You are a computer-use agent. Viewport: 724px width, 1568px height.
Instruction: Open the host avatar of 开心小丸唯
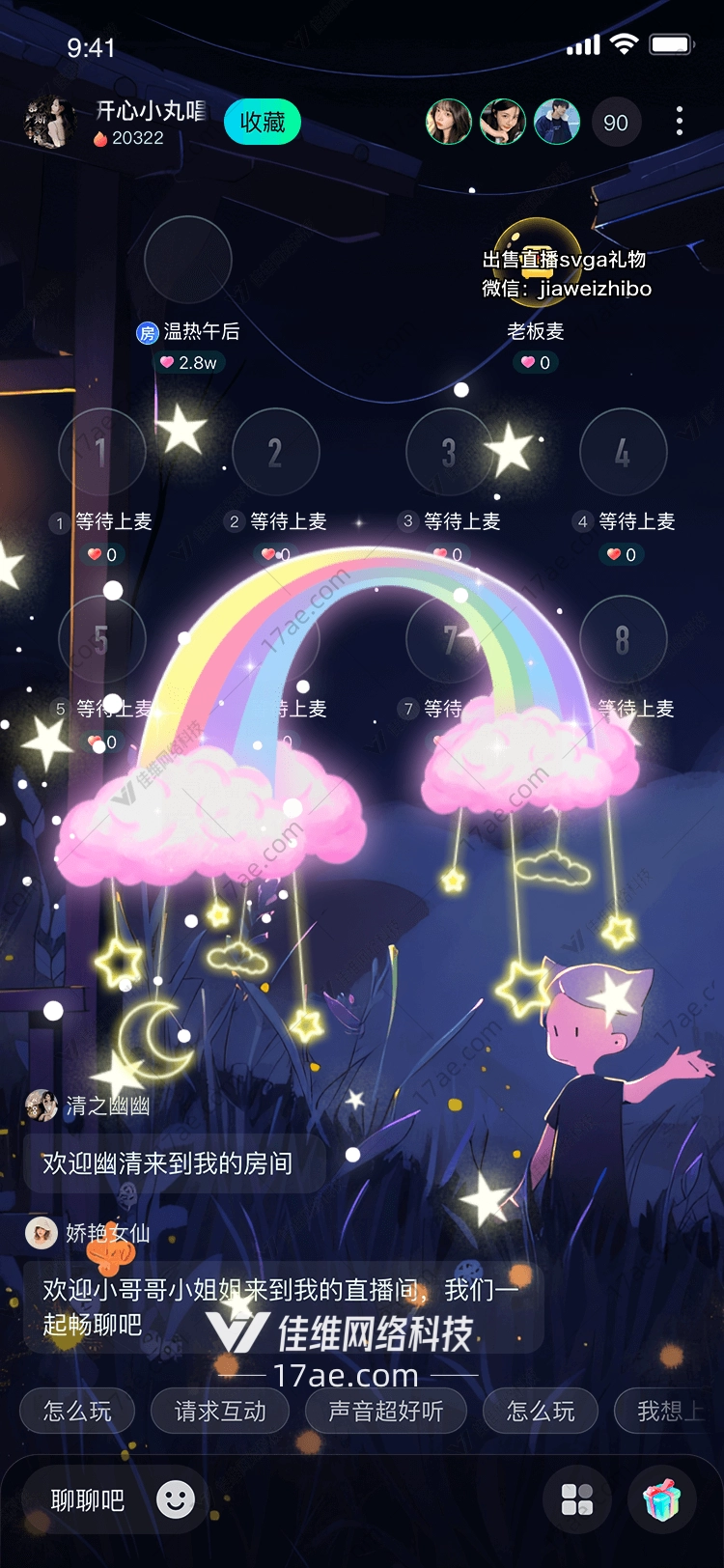point(48,123)
